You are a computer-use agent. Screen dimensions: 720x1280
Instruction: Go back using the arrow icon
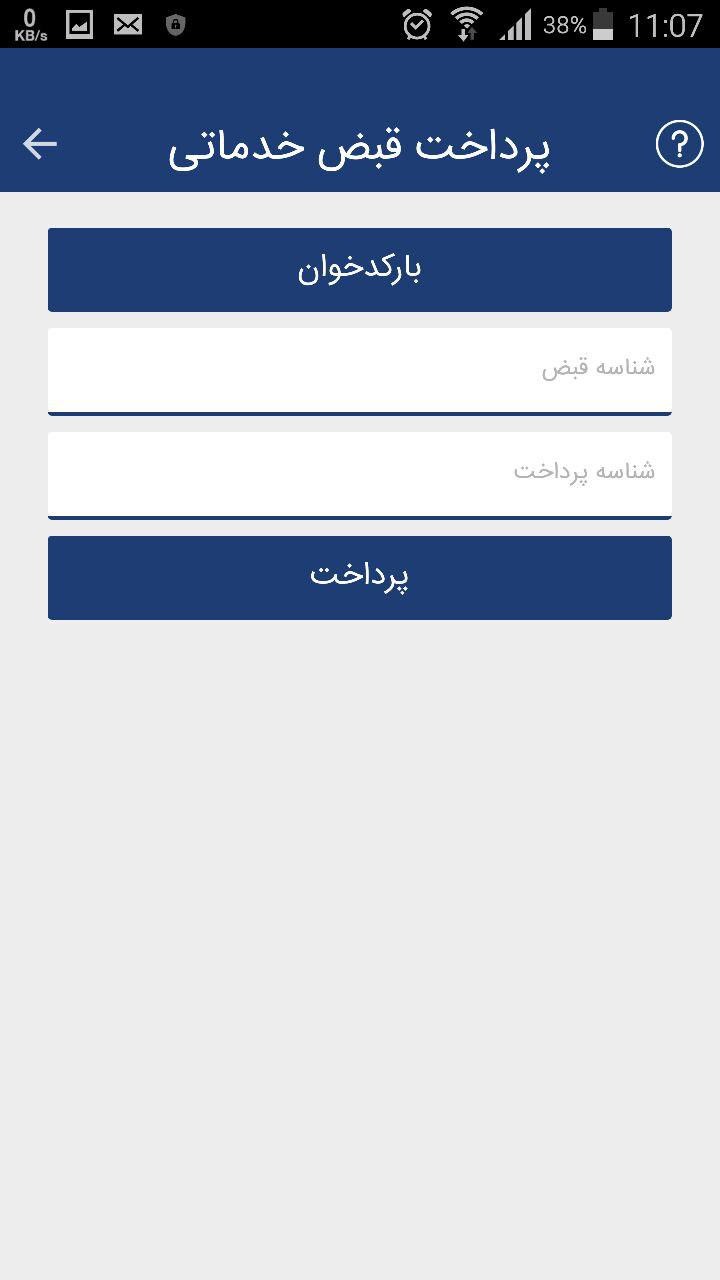tap(40, 144)
